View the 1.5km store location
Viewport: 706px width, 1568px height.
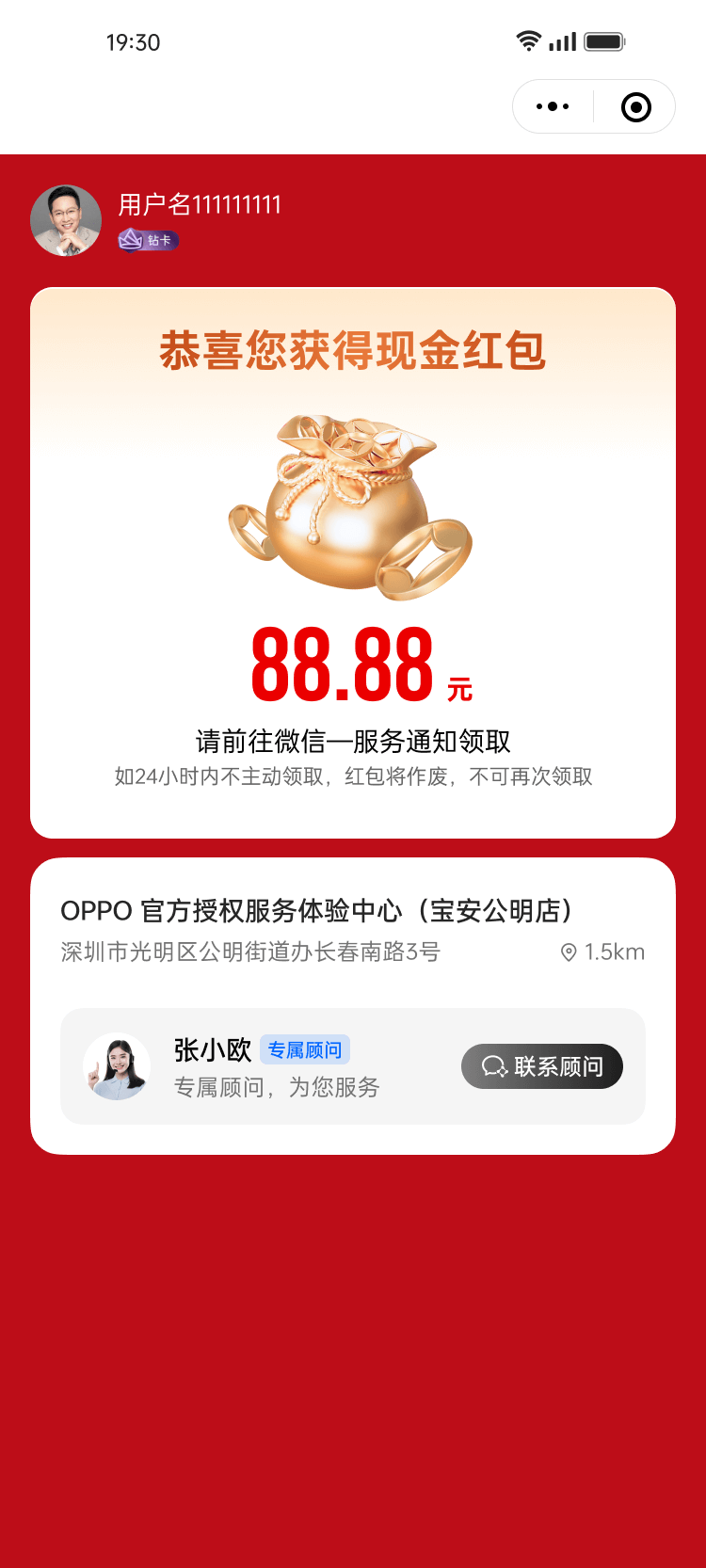[x=602, y=952]
